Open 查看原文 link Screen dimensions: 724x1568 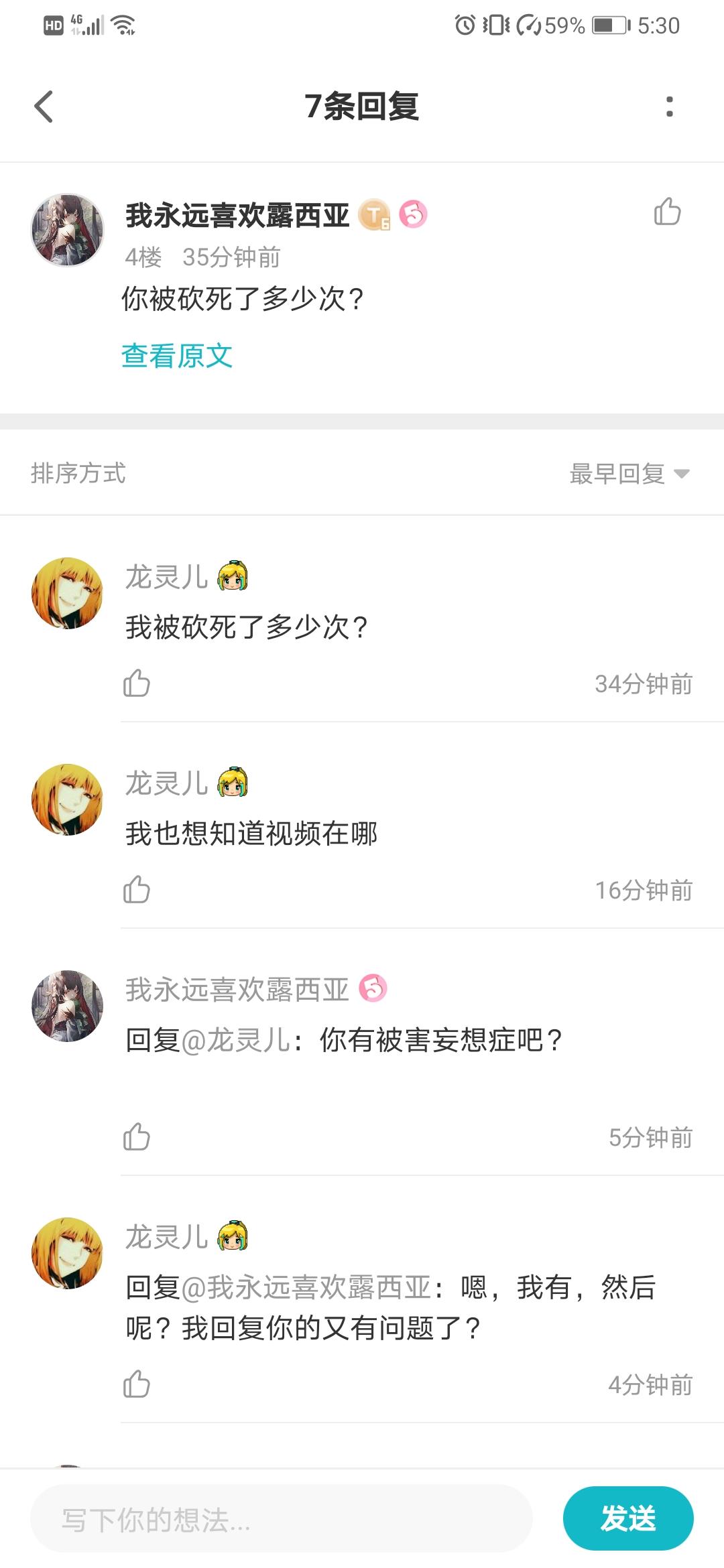click(177, 356)
